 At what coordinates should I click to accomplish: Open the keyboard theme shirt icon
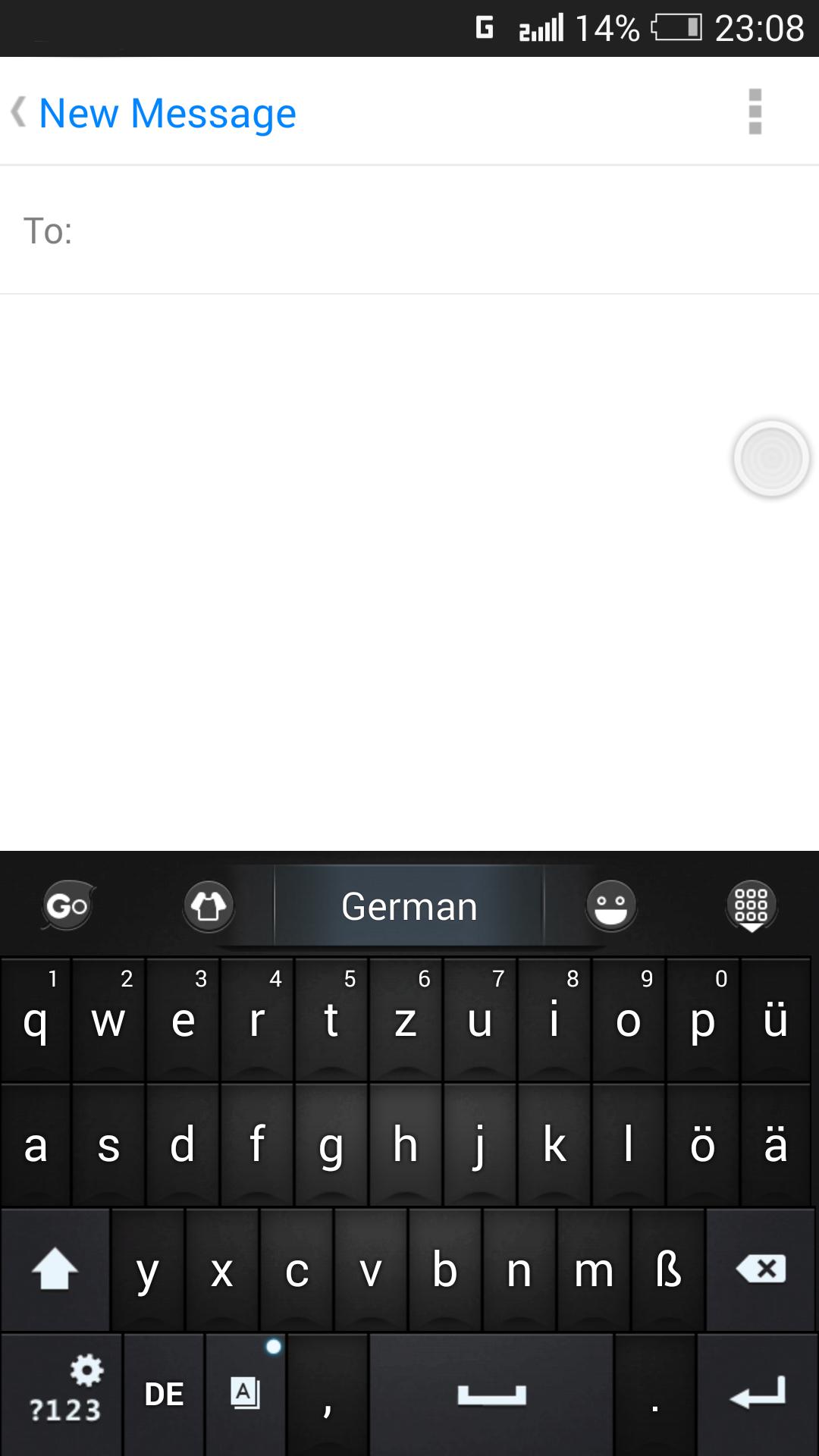pos(208,905)
